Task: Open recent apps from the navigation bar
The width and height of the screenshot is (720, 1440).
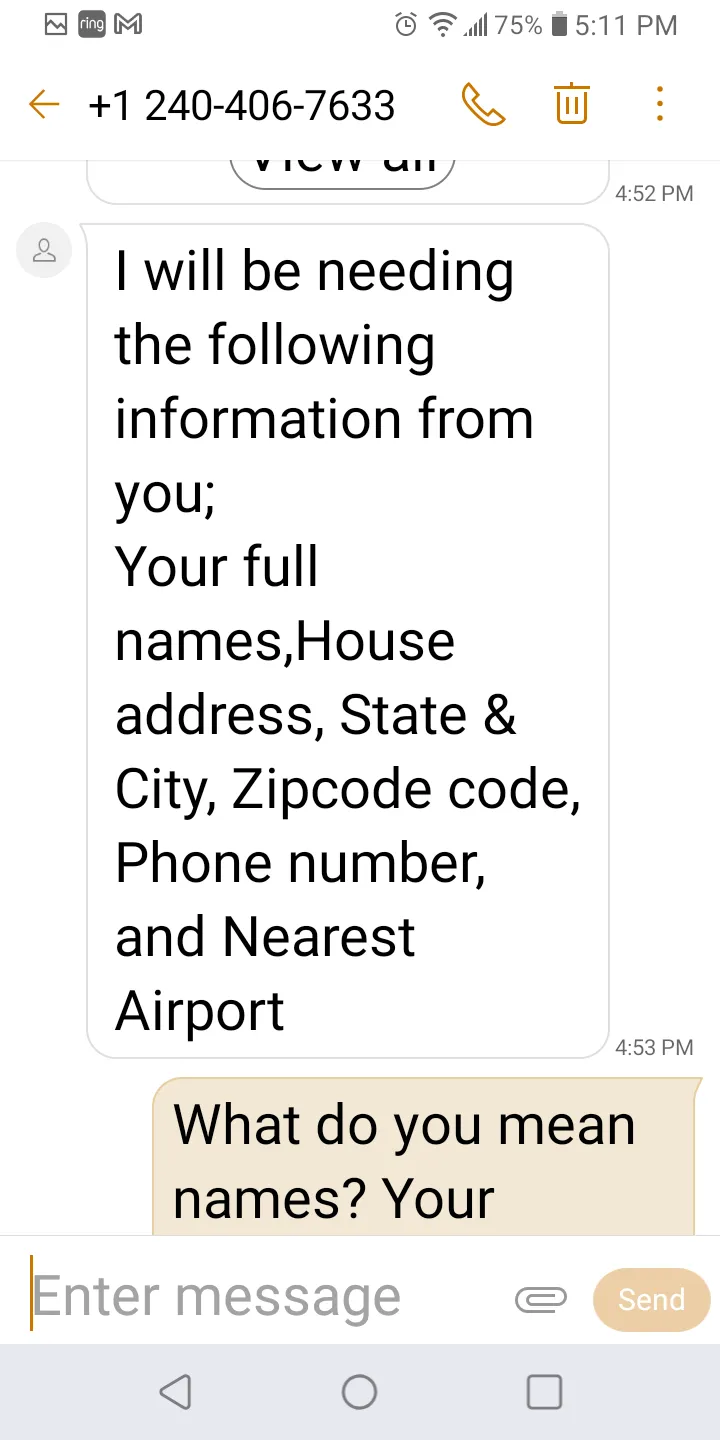Action: click(544, 1391)
